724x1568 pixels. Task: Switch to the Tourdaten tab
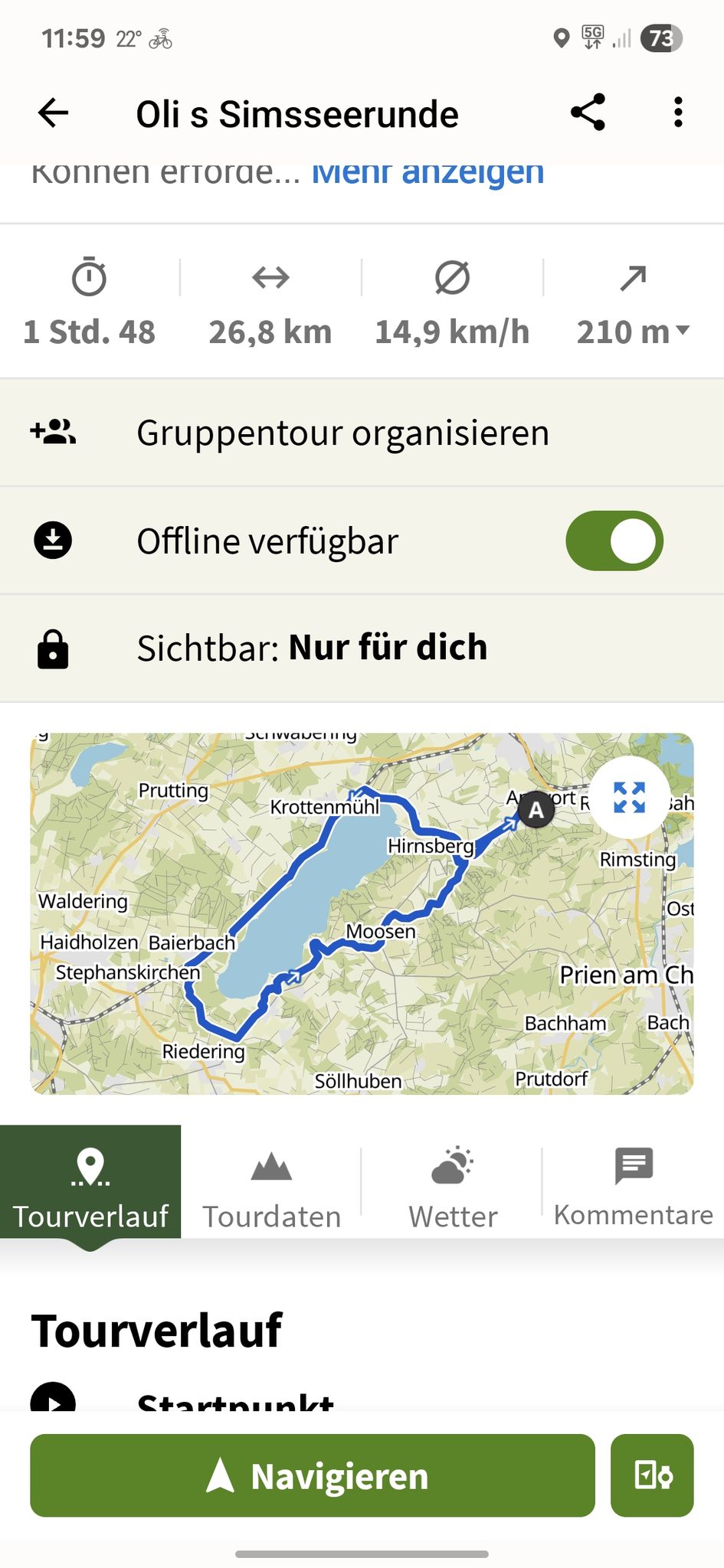pyautogui.click(x=271, y=1181)
